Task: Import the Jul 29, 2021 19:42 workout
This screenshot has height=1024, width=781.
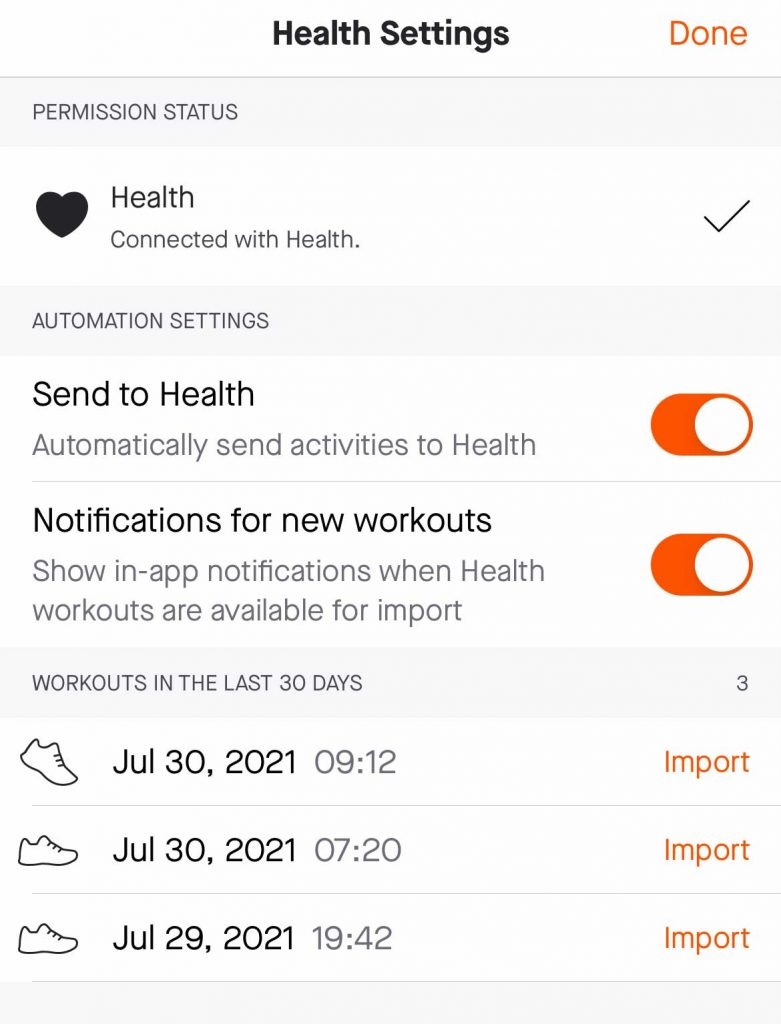Action: [x=706, y=938]
